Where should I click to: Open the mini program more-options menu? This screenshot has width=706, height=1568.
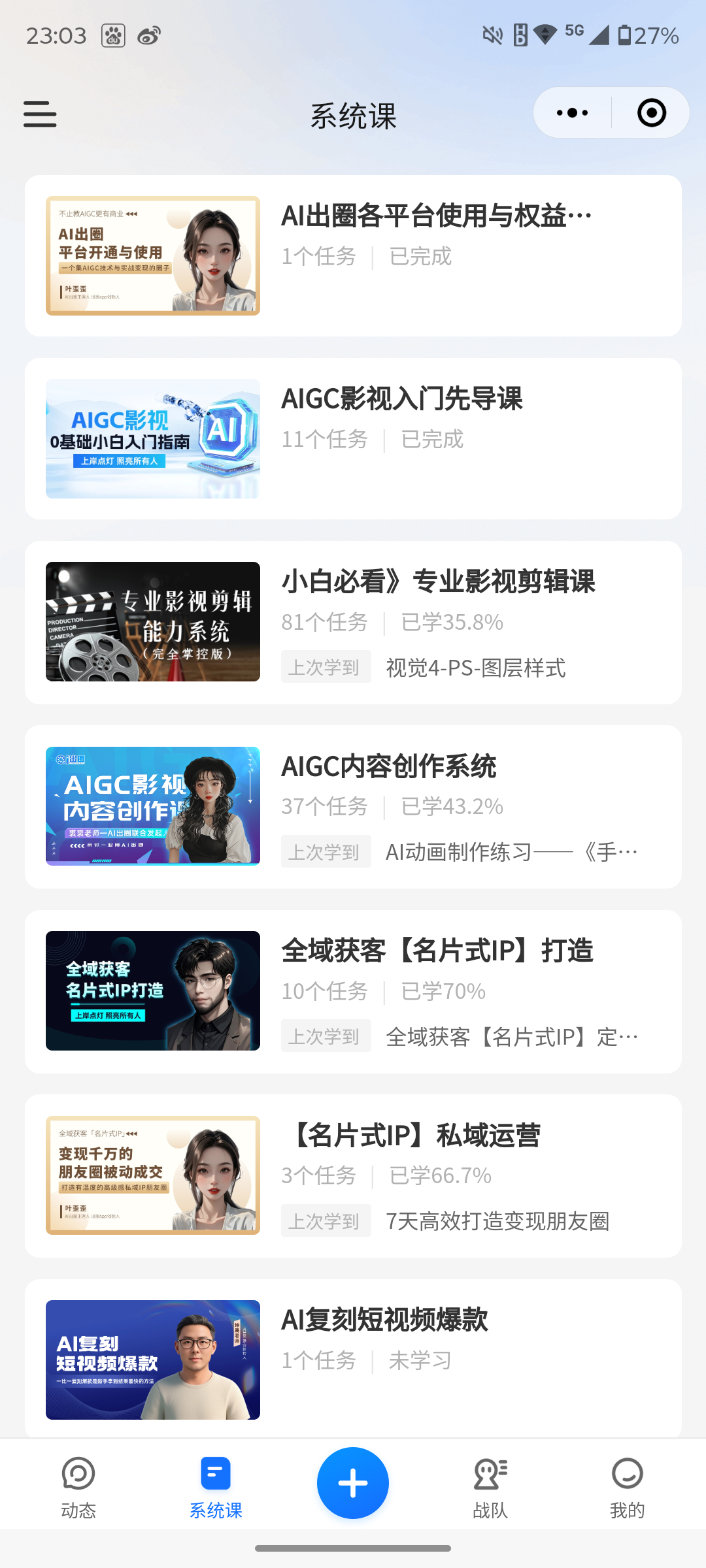click(573, 113)
